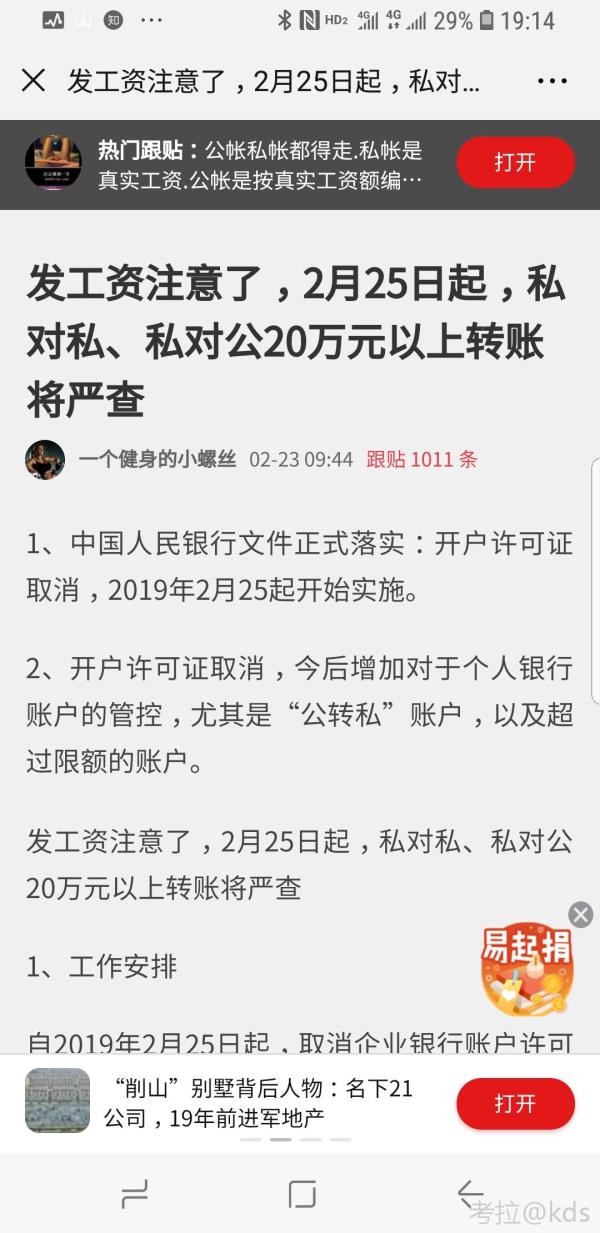Open the “削山”别墅背后人物 recommended article
This screenshot has width=600, height=1233.
(259, 1102)
